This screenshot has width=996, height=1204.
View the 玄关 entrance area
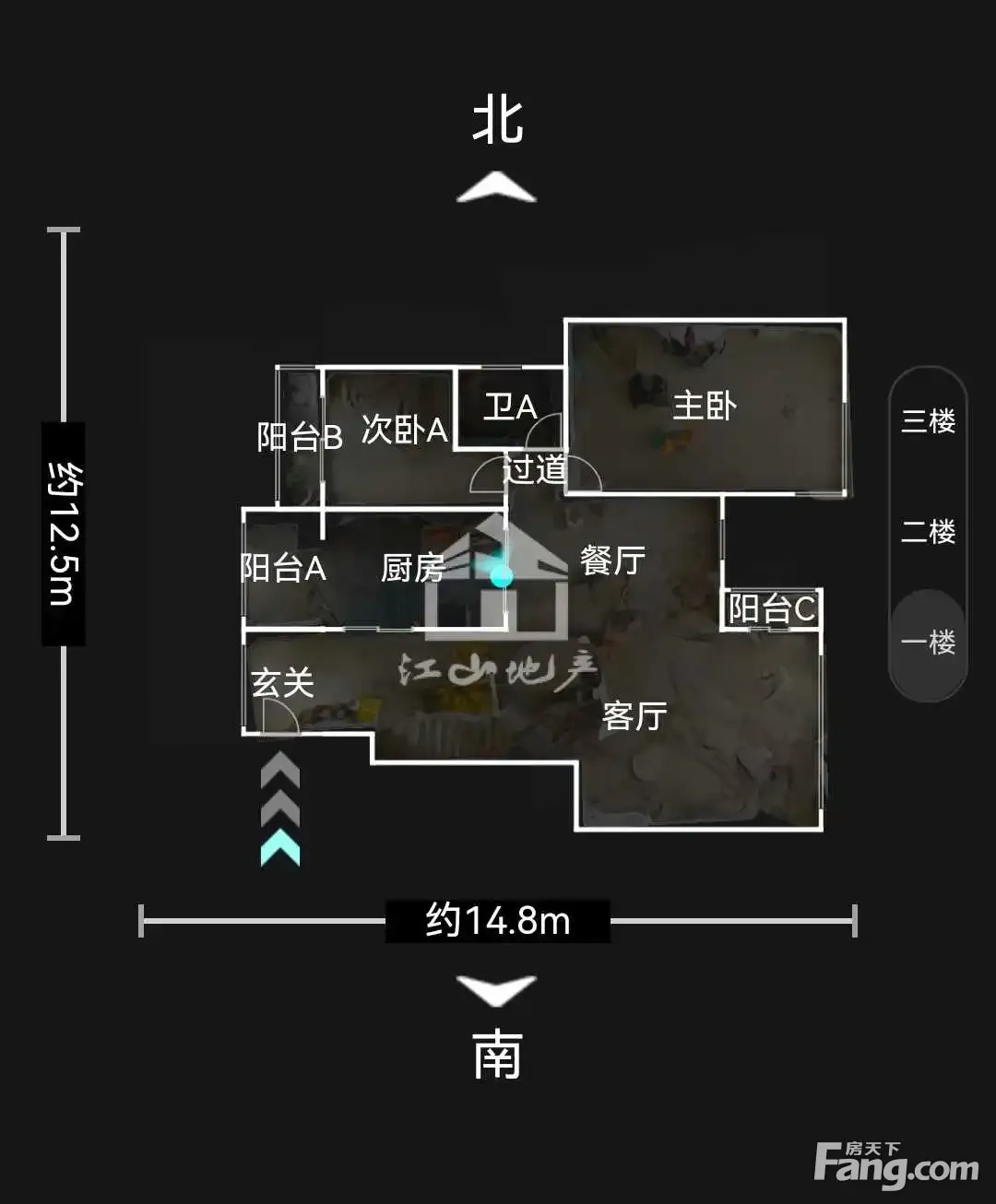[x=282, y=683]
